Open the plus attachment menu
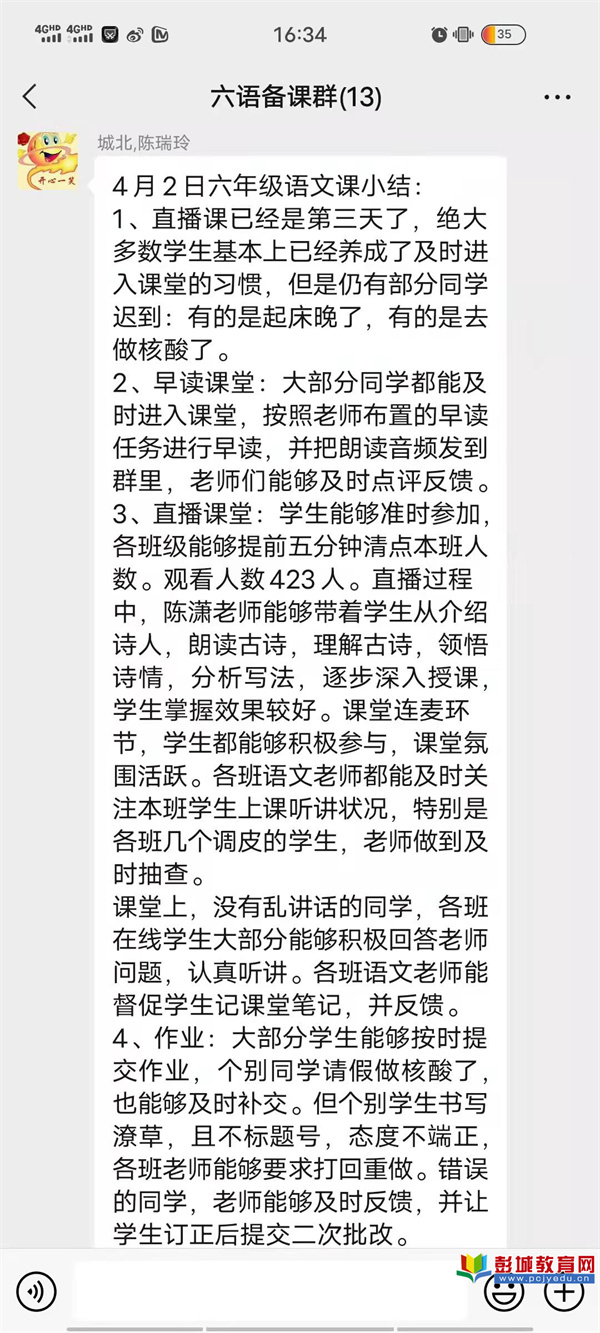Viewport: 600px width, 1333px height. pos(563,1292)
